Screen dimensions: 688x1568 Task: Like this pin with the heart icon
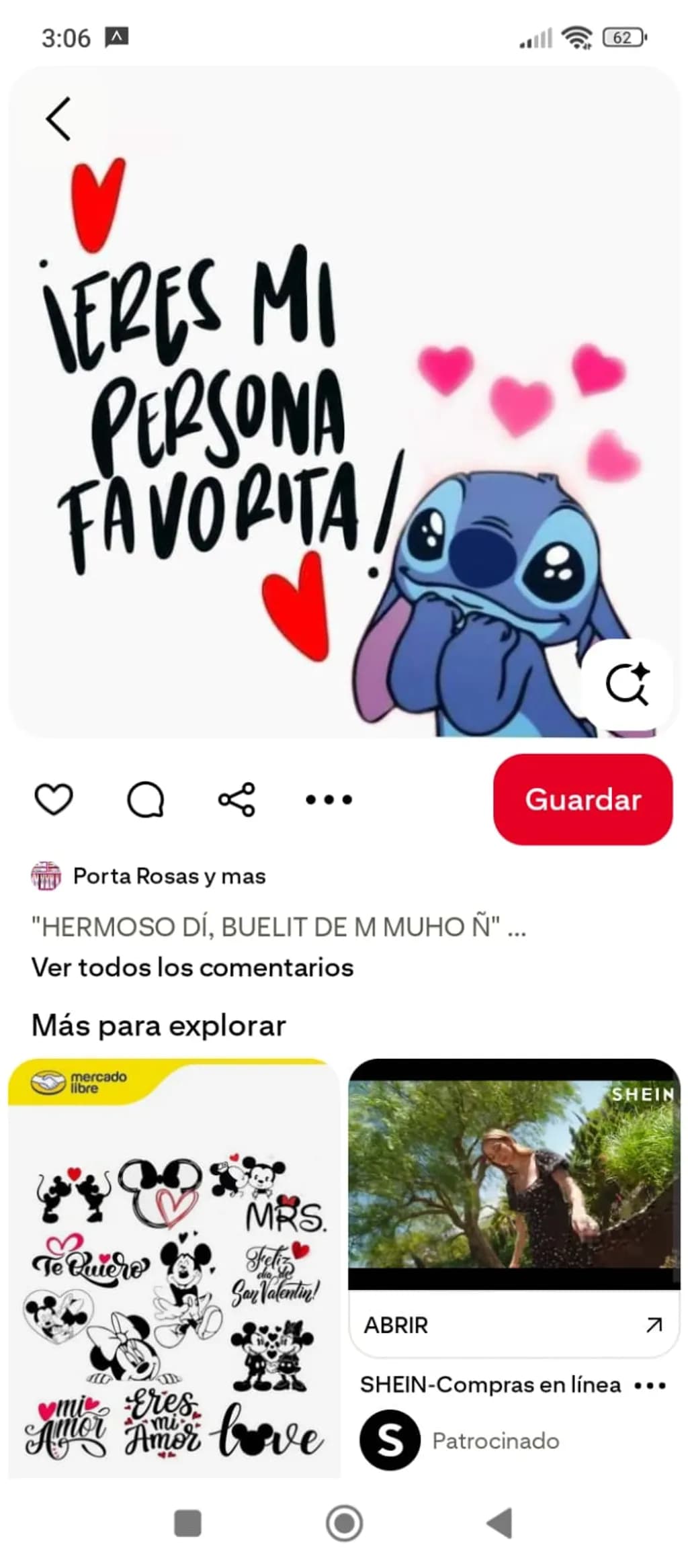(x=54, y=799)
